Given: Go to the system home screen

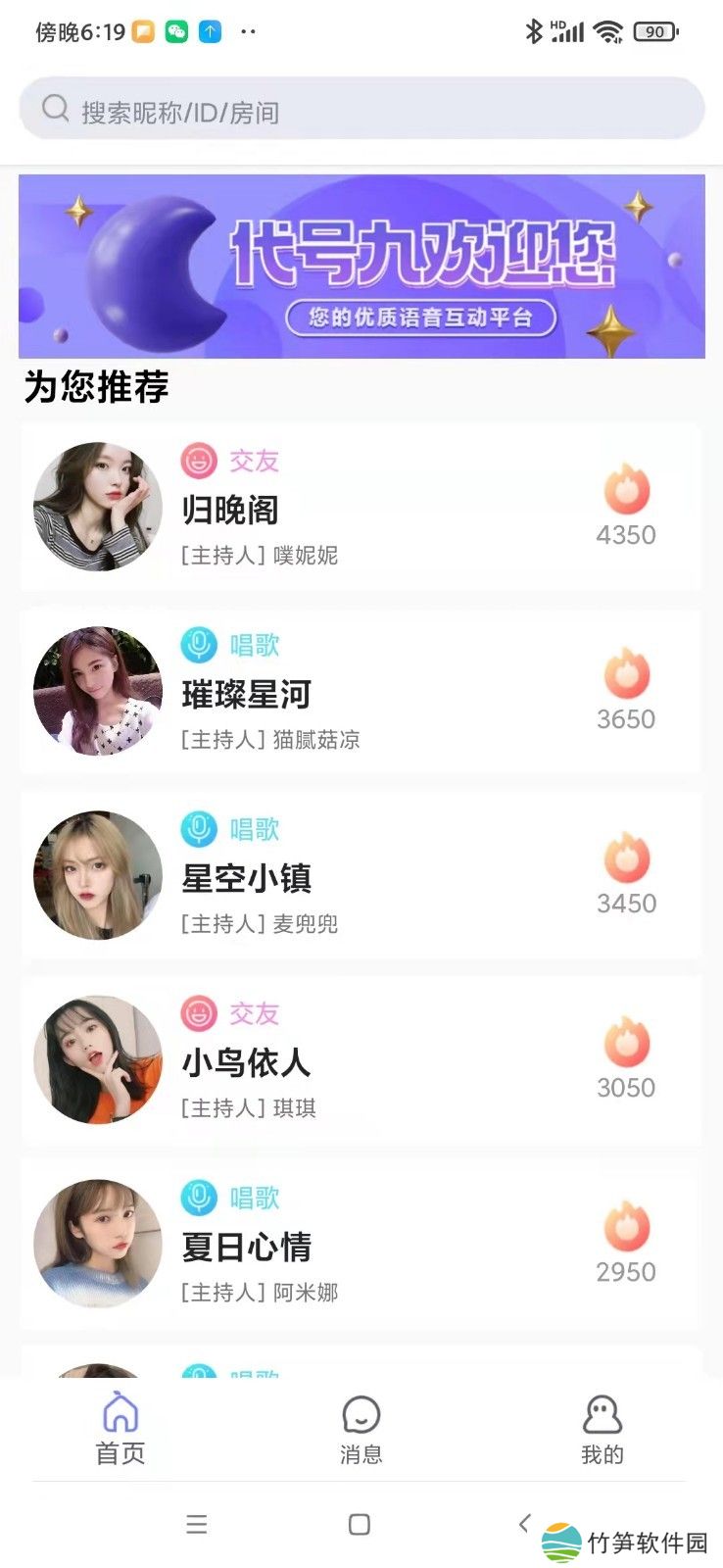Looking at the screenshot, I should coord(360,1524).
